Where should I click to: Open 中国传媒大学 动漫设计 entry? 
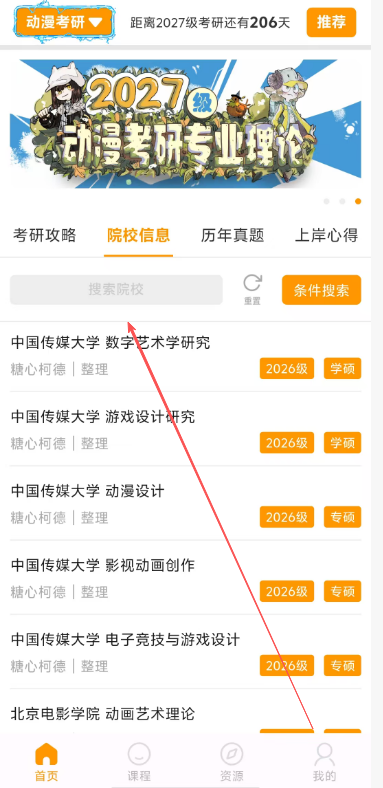185,505
